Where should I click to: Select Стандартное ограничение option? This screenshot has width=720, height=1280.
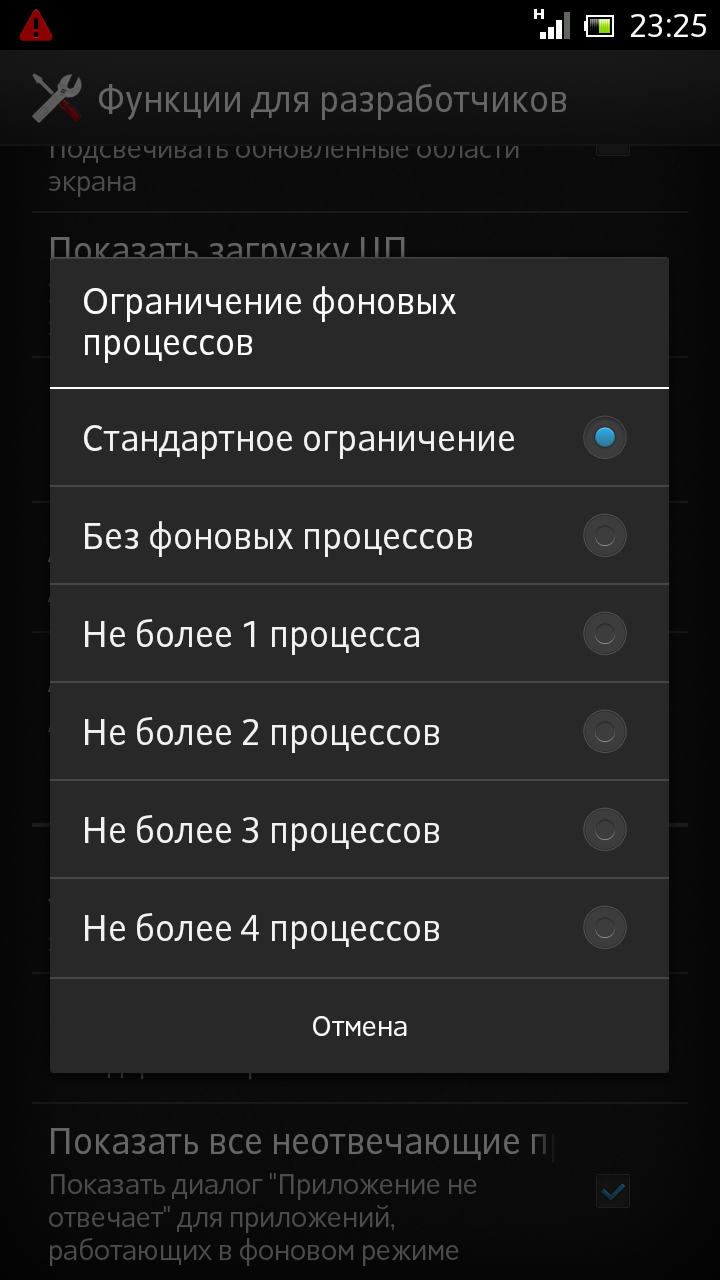359,438
